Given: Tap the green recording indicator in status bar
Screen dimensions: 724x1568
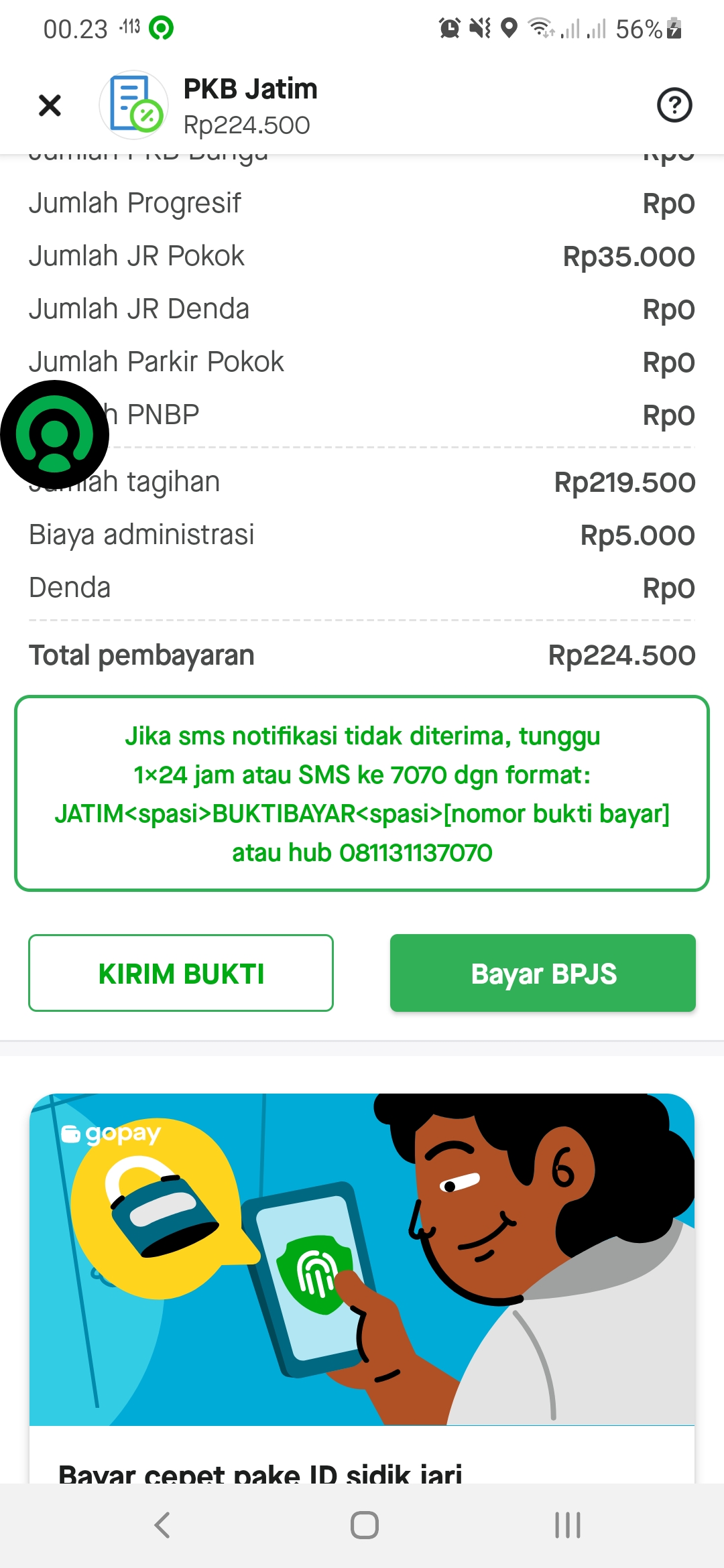Looking at the screenshot, I should click(x=160, y=28).
